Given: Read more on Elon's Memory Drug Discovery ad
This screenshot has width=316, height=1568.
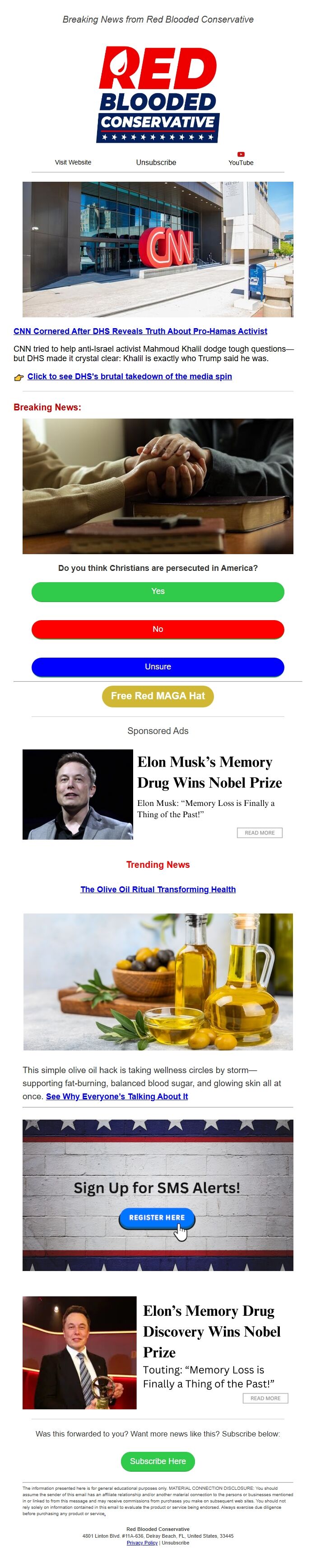Looking at the screenshot, I should click(265, 1398).
